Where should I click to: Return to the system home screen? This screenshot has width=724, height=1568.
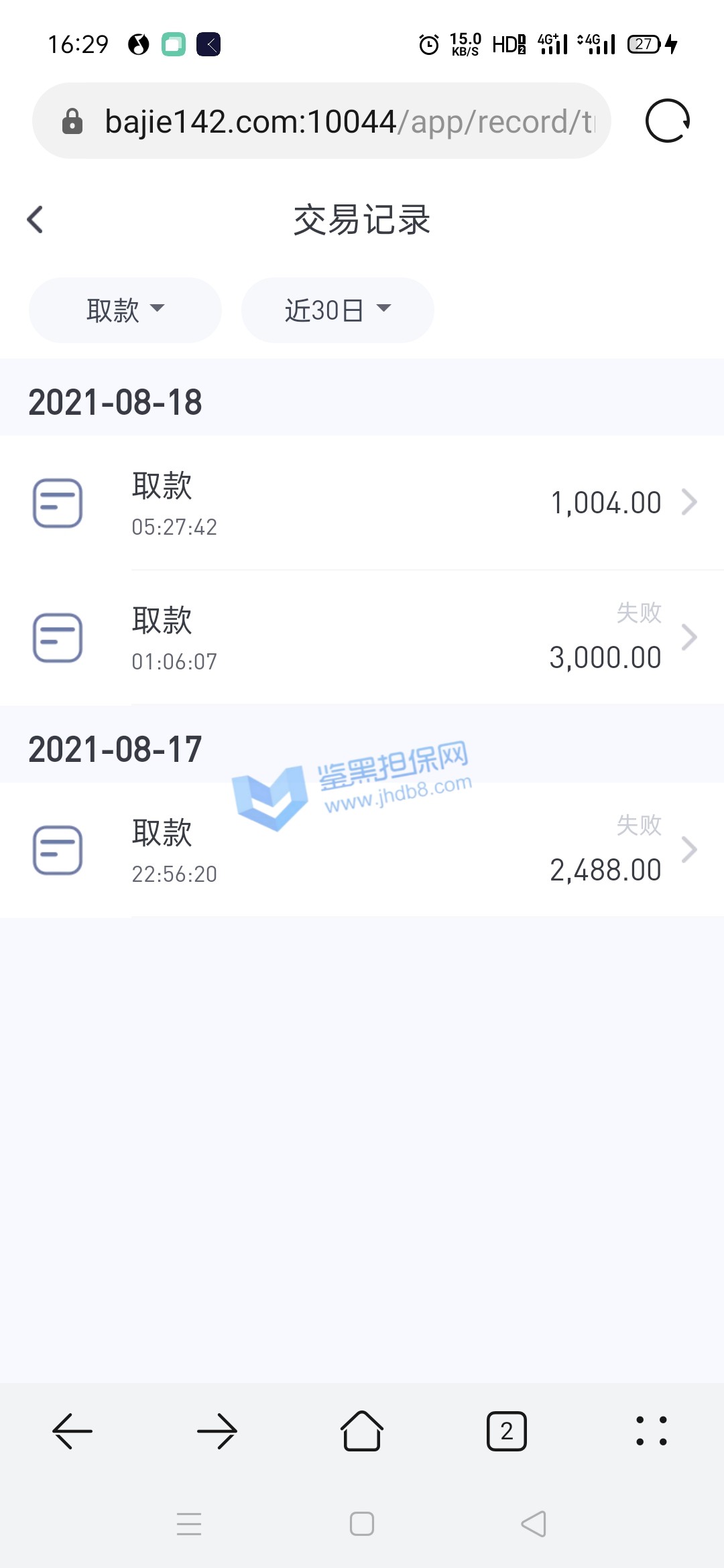click(362, 1524)
